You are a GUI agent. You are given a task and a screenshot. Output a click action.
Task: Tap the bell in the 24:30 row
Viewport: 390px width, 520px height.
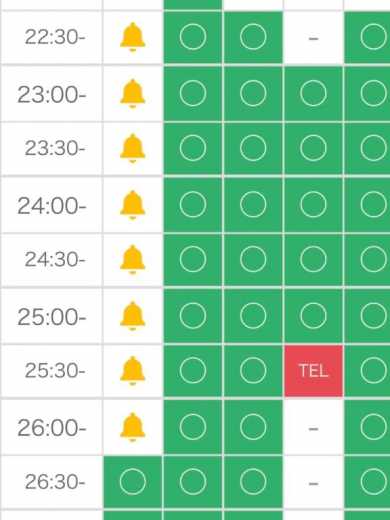pyautogui.click(x=133, y=259)
